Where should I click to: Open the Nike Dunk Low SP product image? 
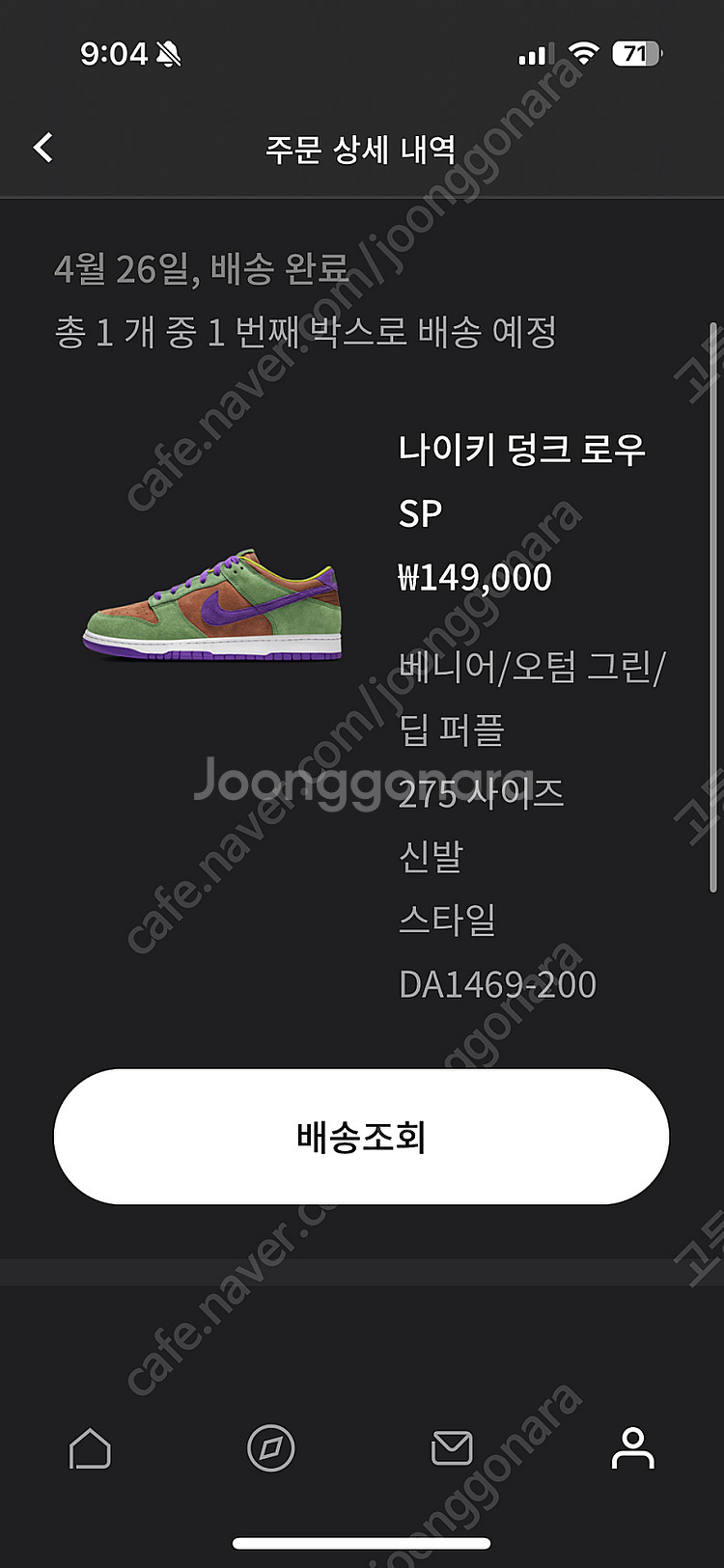click(x=213, y=605)
